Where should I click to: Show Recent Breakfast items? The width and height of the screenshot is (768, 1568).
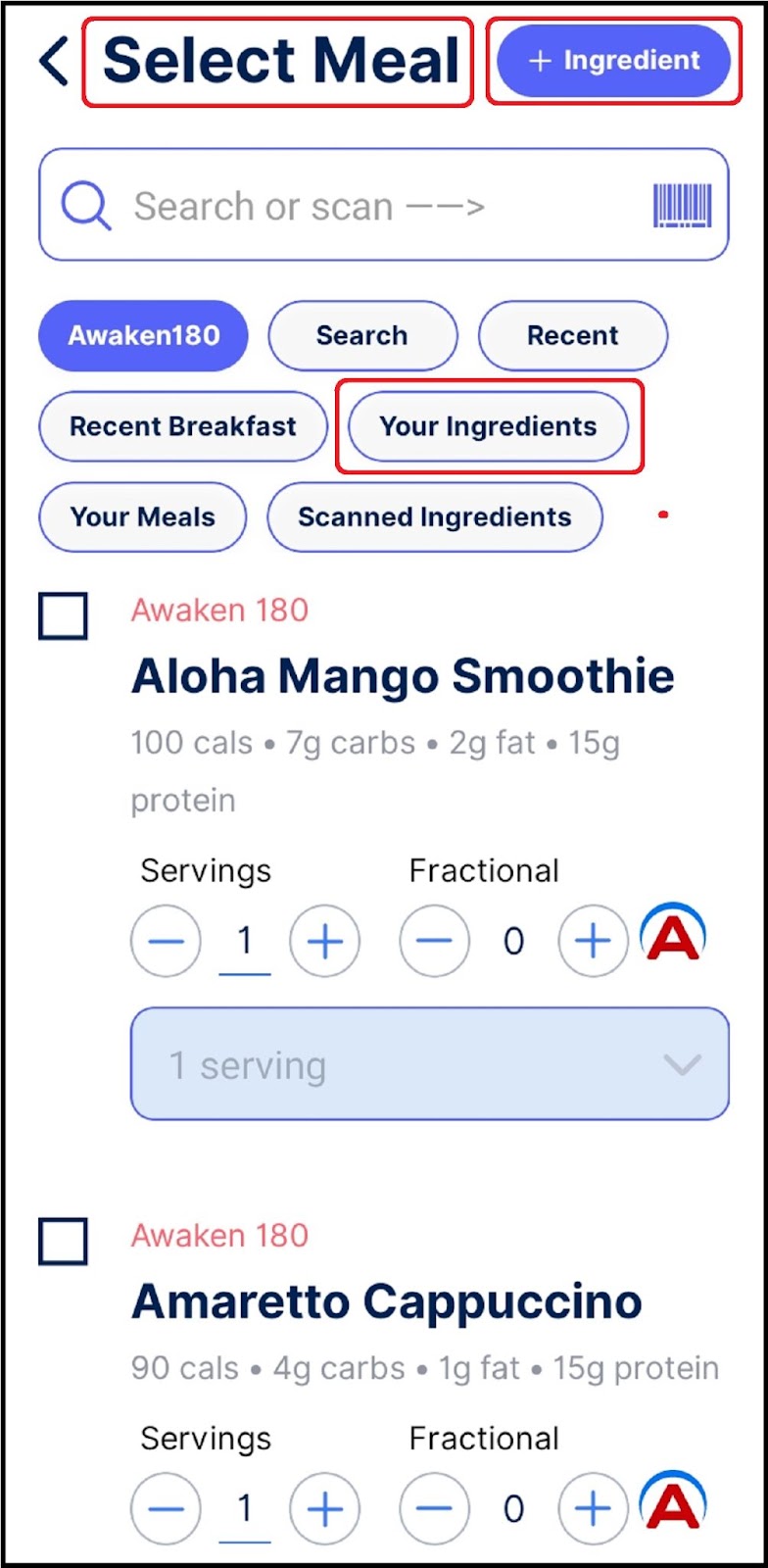(x=183, y=426)
